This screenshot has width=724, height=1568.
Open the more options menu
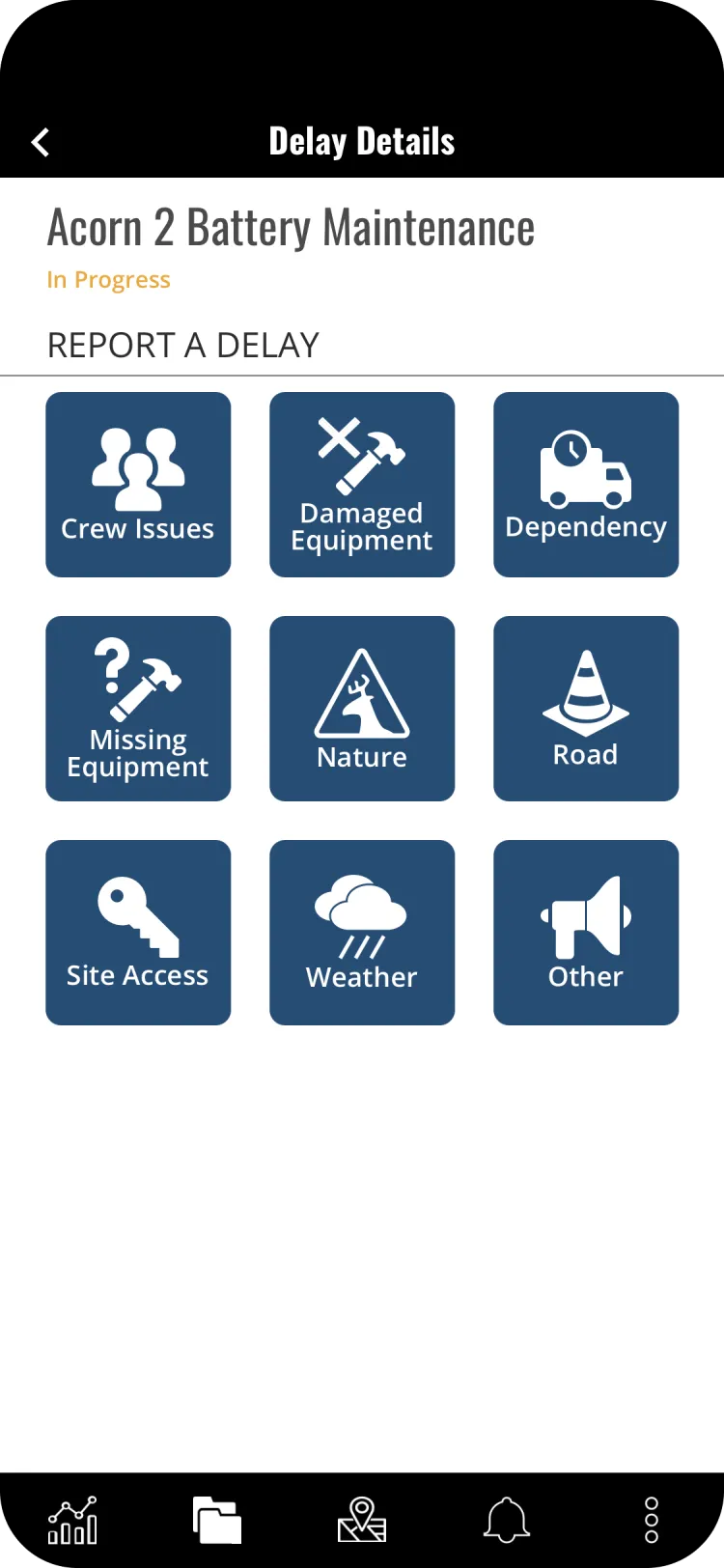(x=652, y=1521)
